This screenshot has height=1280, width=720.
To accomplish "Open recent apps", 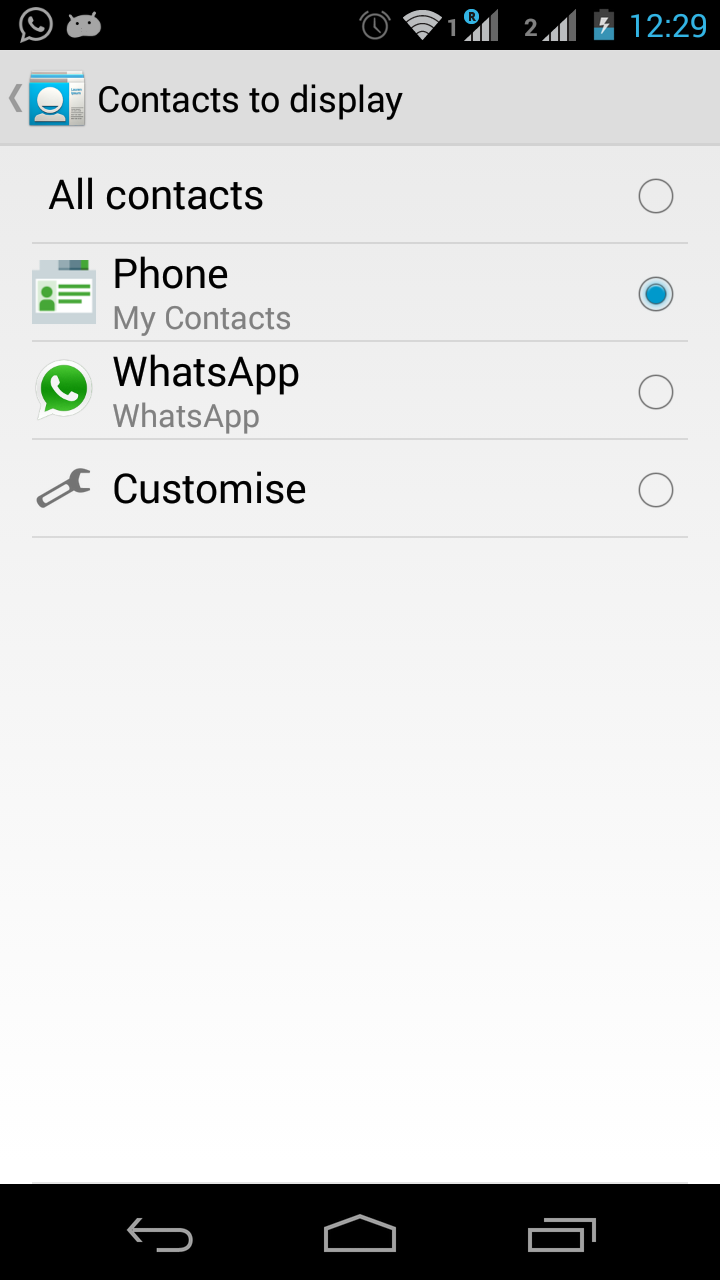I will point(561,1235).
